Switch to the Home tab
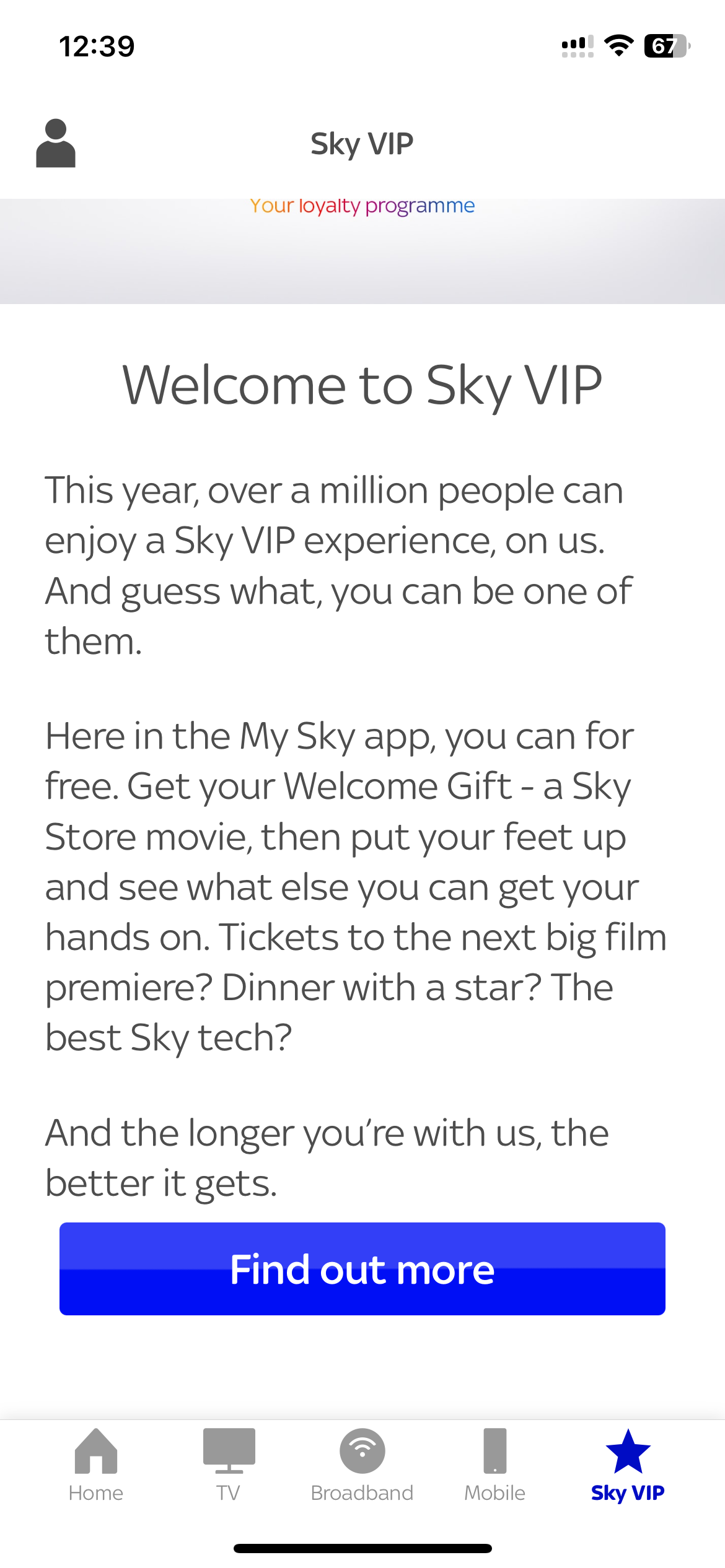The image size is (725, 1568). (97, 1492)
